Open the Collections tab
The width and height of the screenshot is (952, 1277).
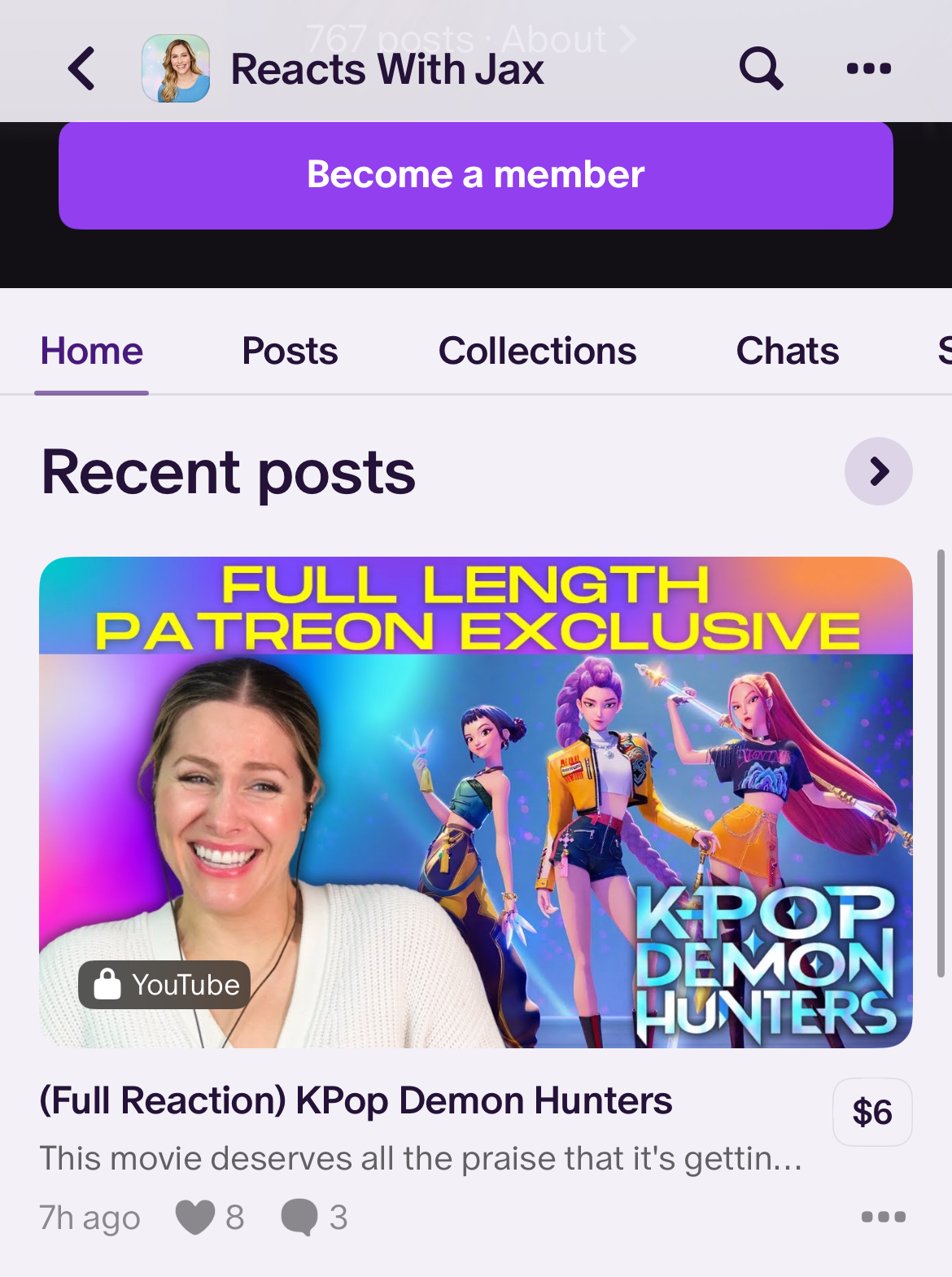click(537, 352)
